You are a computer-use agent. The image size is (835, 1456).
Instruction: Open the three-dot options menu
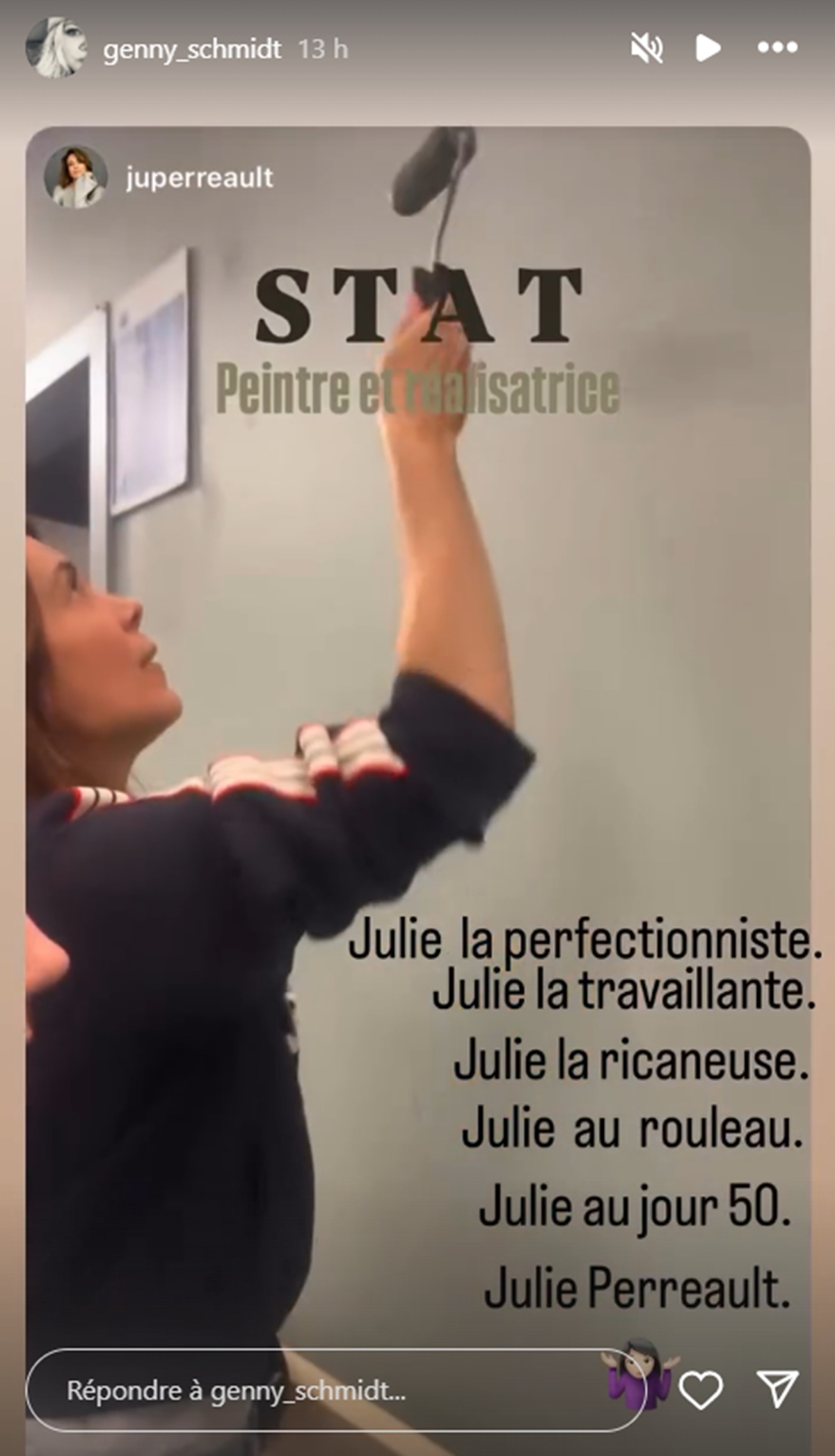tap(777, 48)
